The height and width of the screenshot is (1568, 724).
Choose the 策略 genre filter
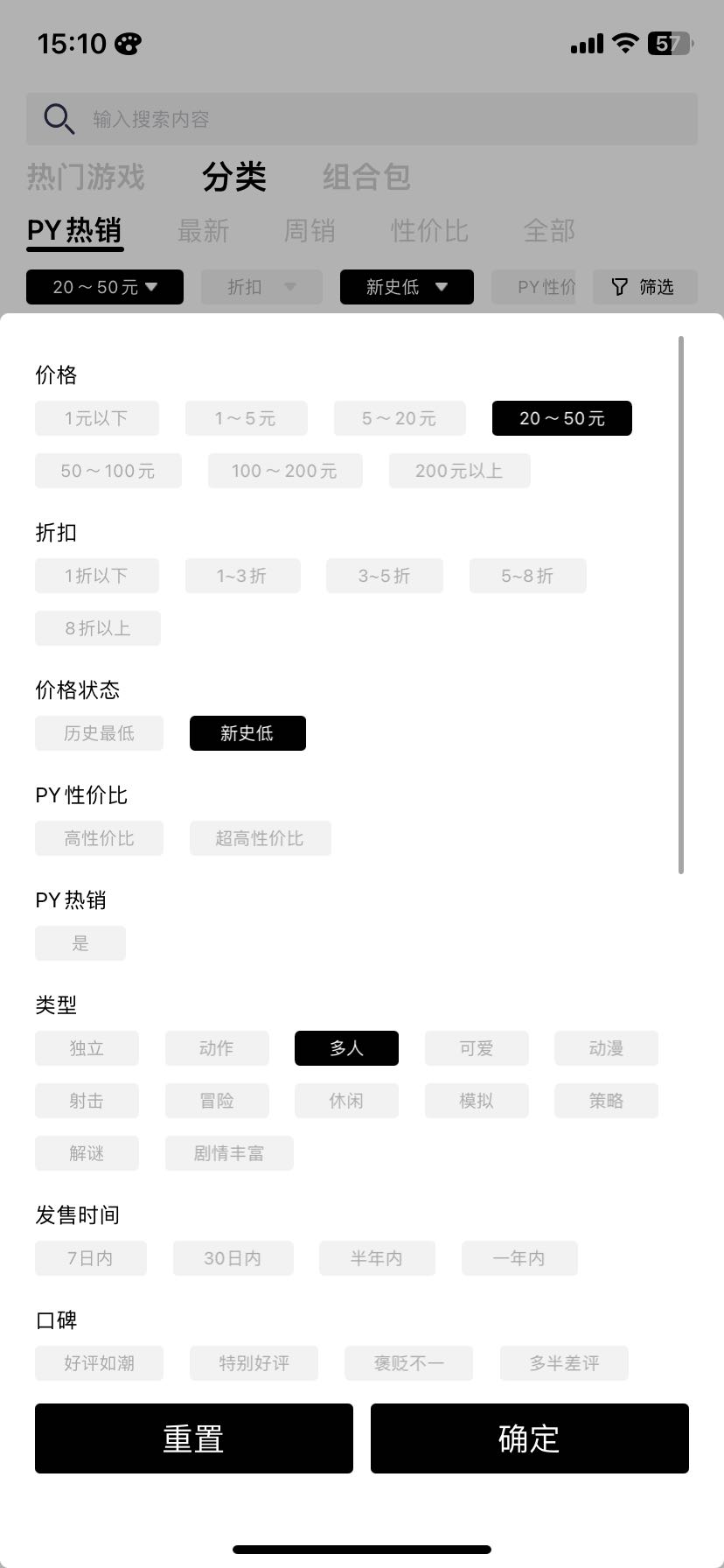pyautogui.click(x=606, y=1101)
